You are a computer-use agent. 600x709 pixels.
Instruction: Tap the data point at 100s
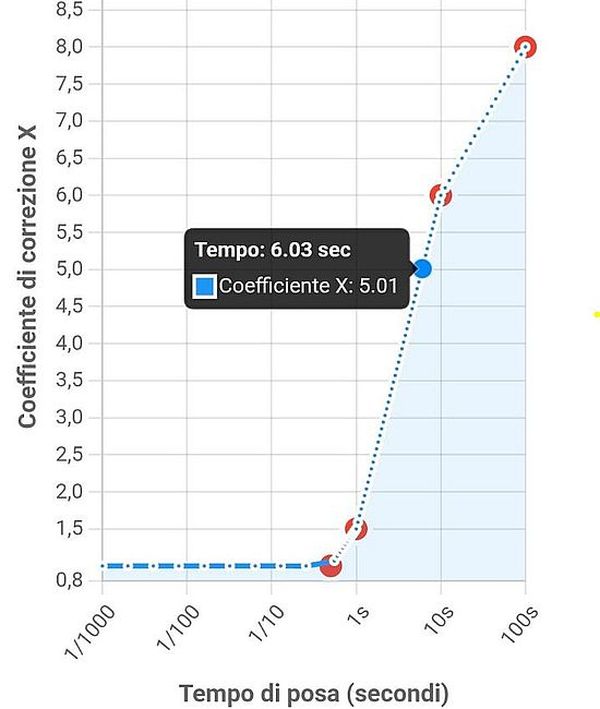(x=526, y=46)
